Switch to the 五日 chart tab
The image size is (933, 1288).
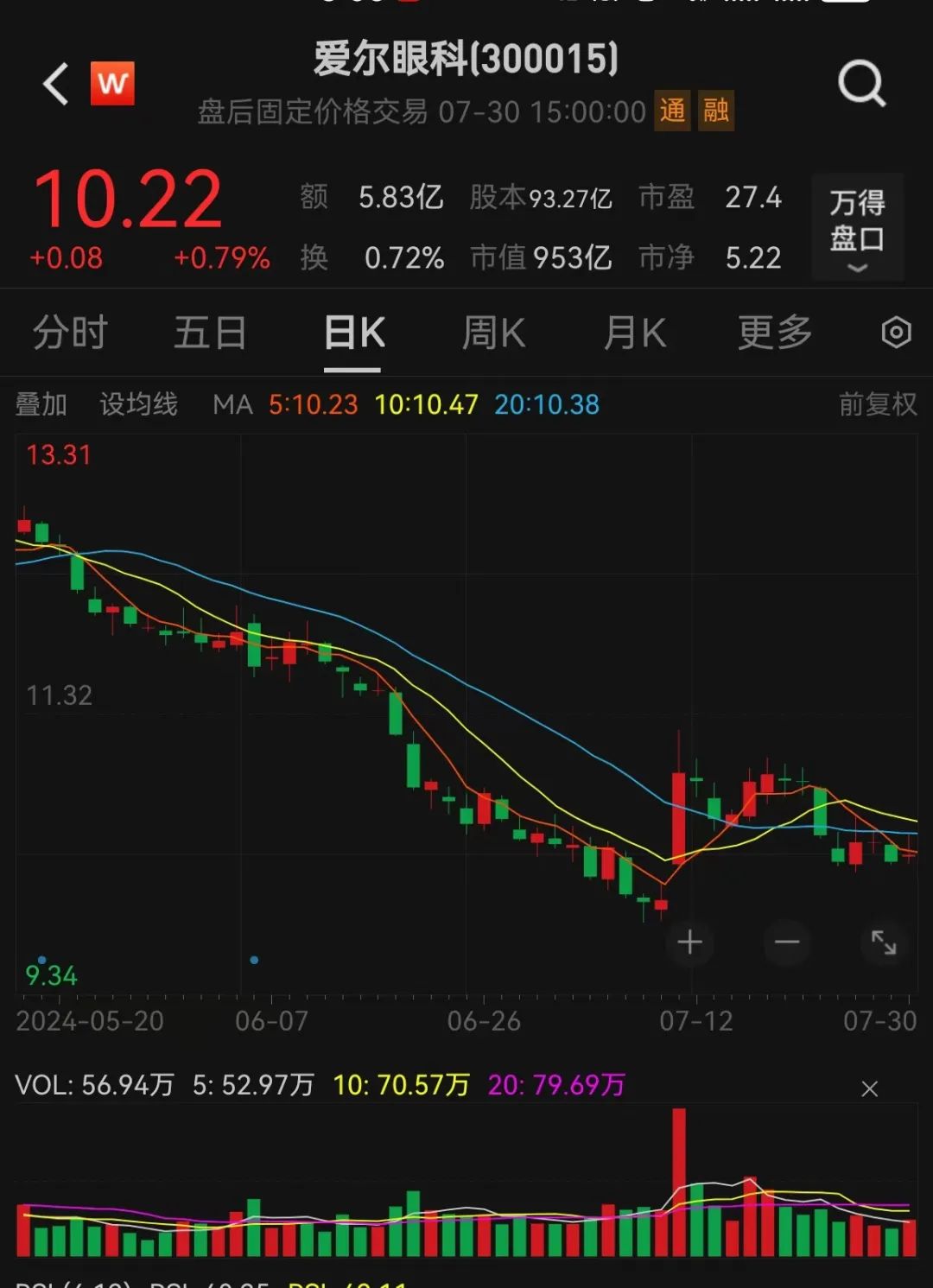(210, 333)
